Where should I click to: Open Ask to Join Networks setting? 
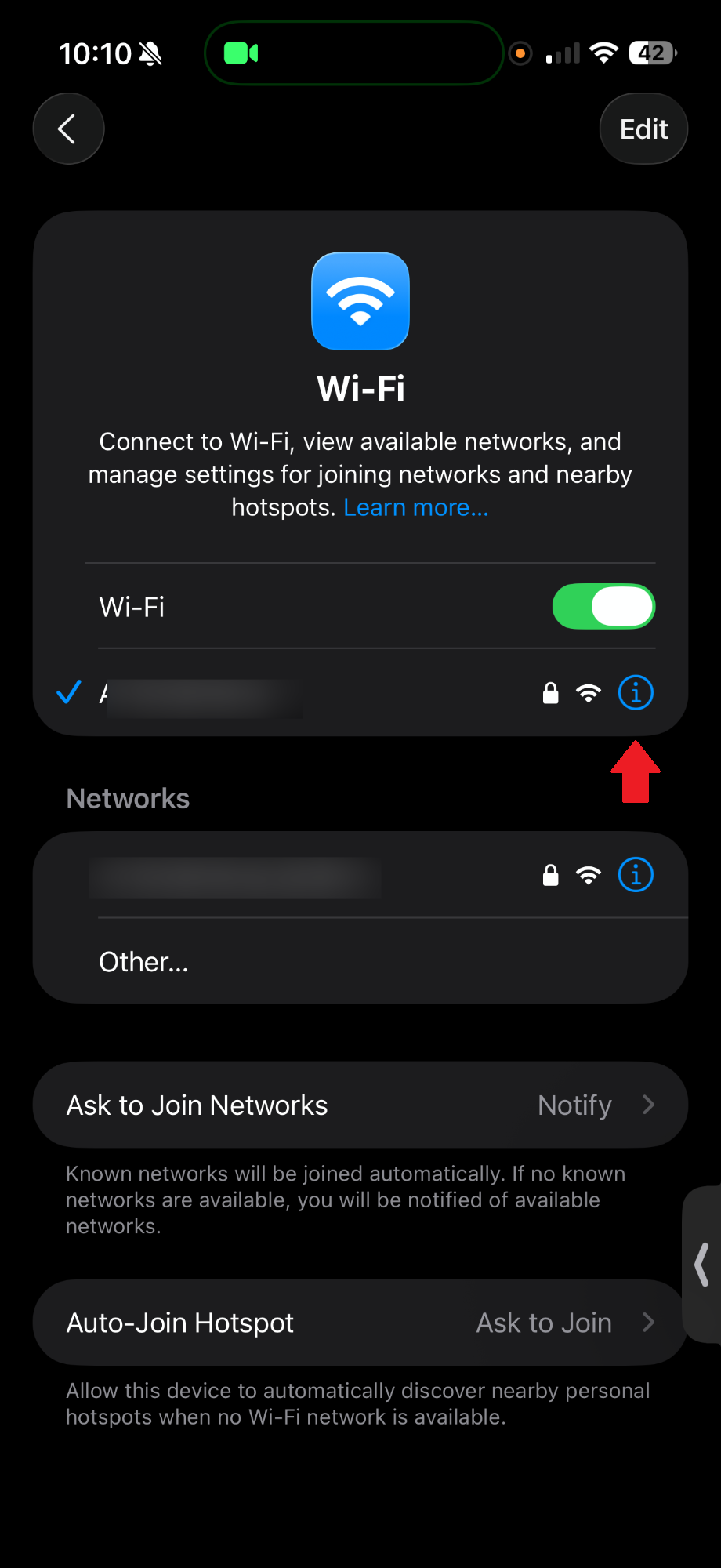pyautogui.click(x=360, y=1105)
